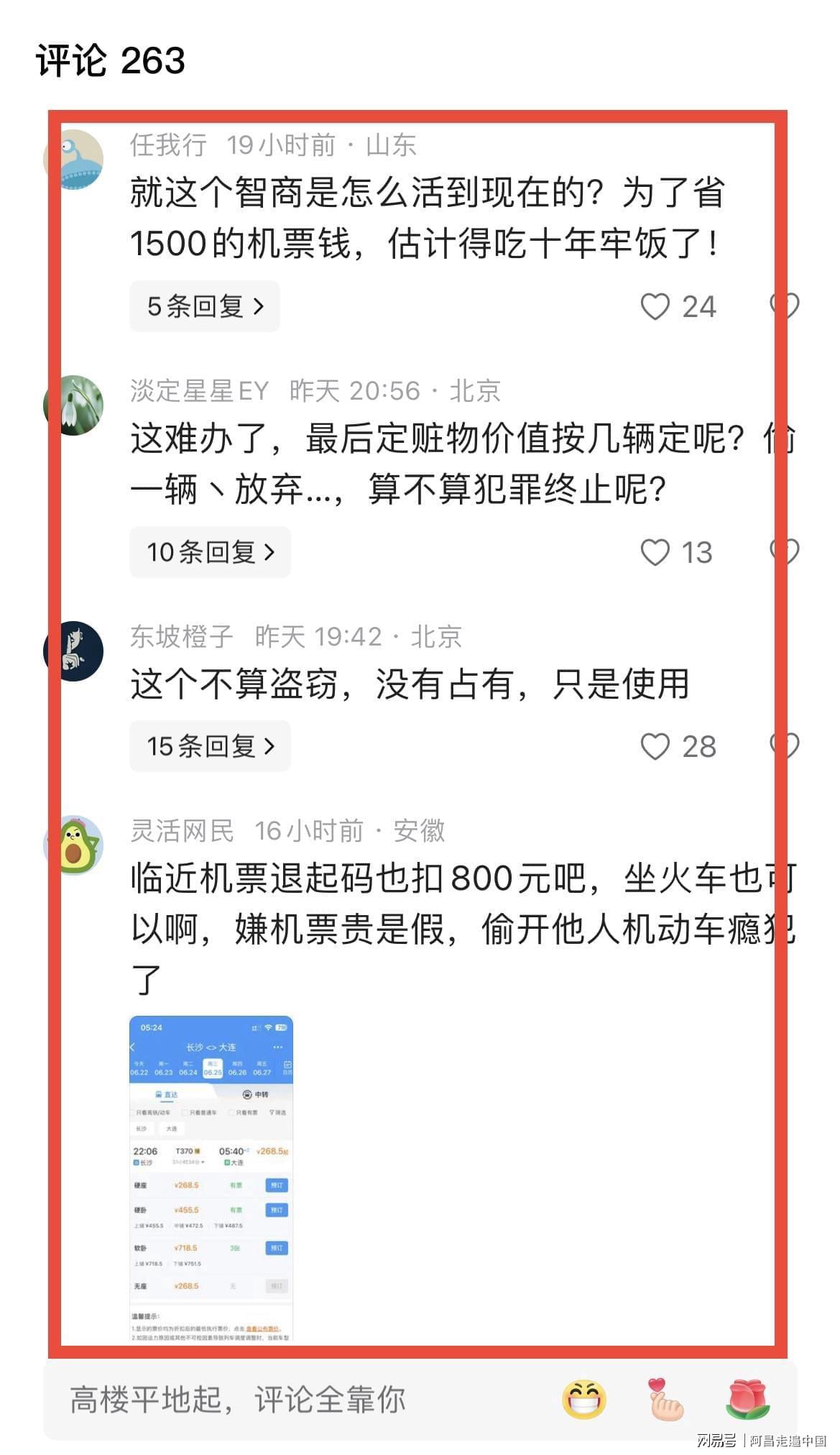This screenshot has height=1455, width=840.
Task: Like 任我行's comment with 24 likes
Action: point(655,307)
